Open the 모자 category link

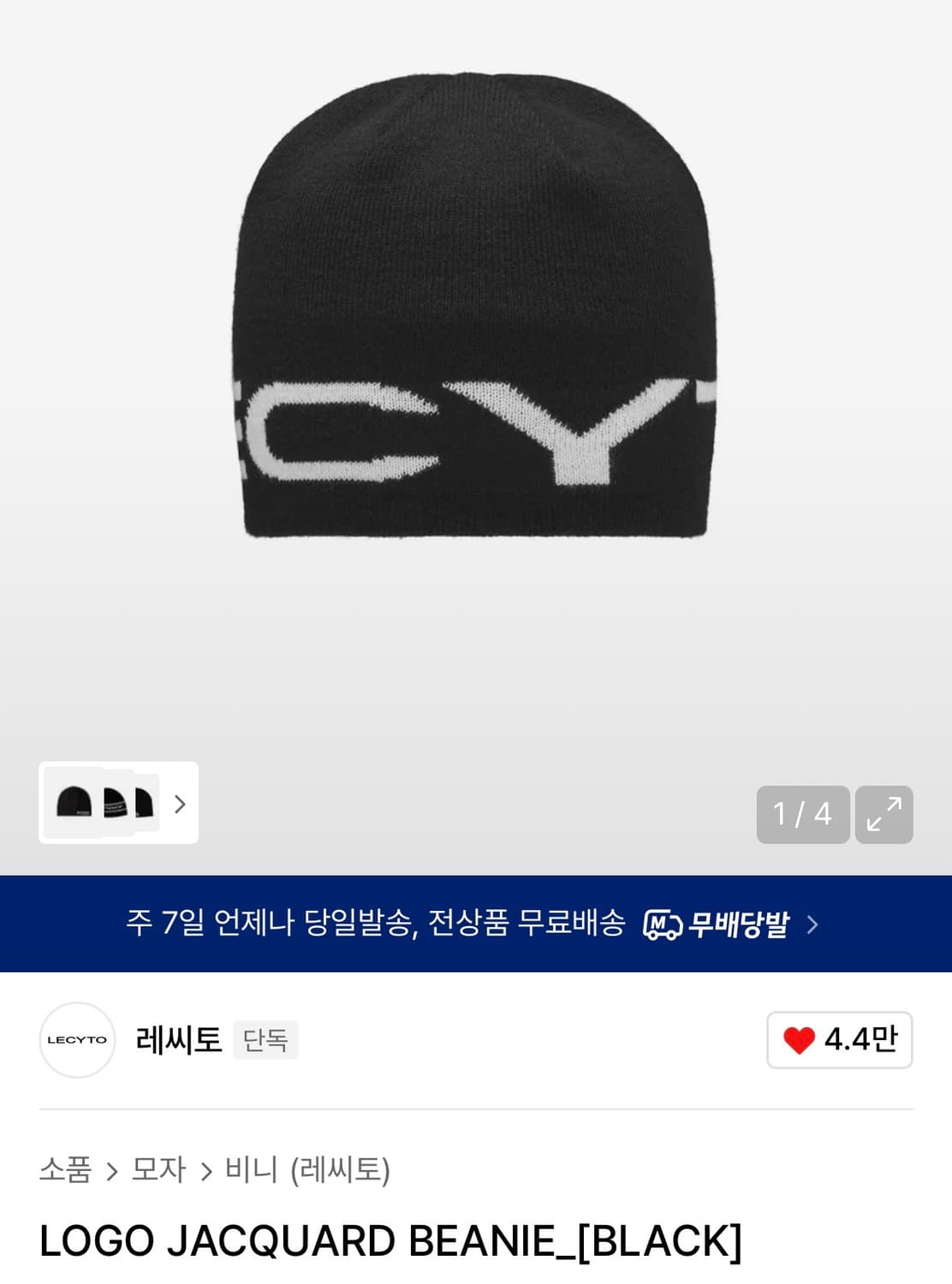158,1174
